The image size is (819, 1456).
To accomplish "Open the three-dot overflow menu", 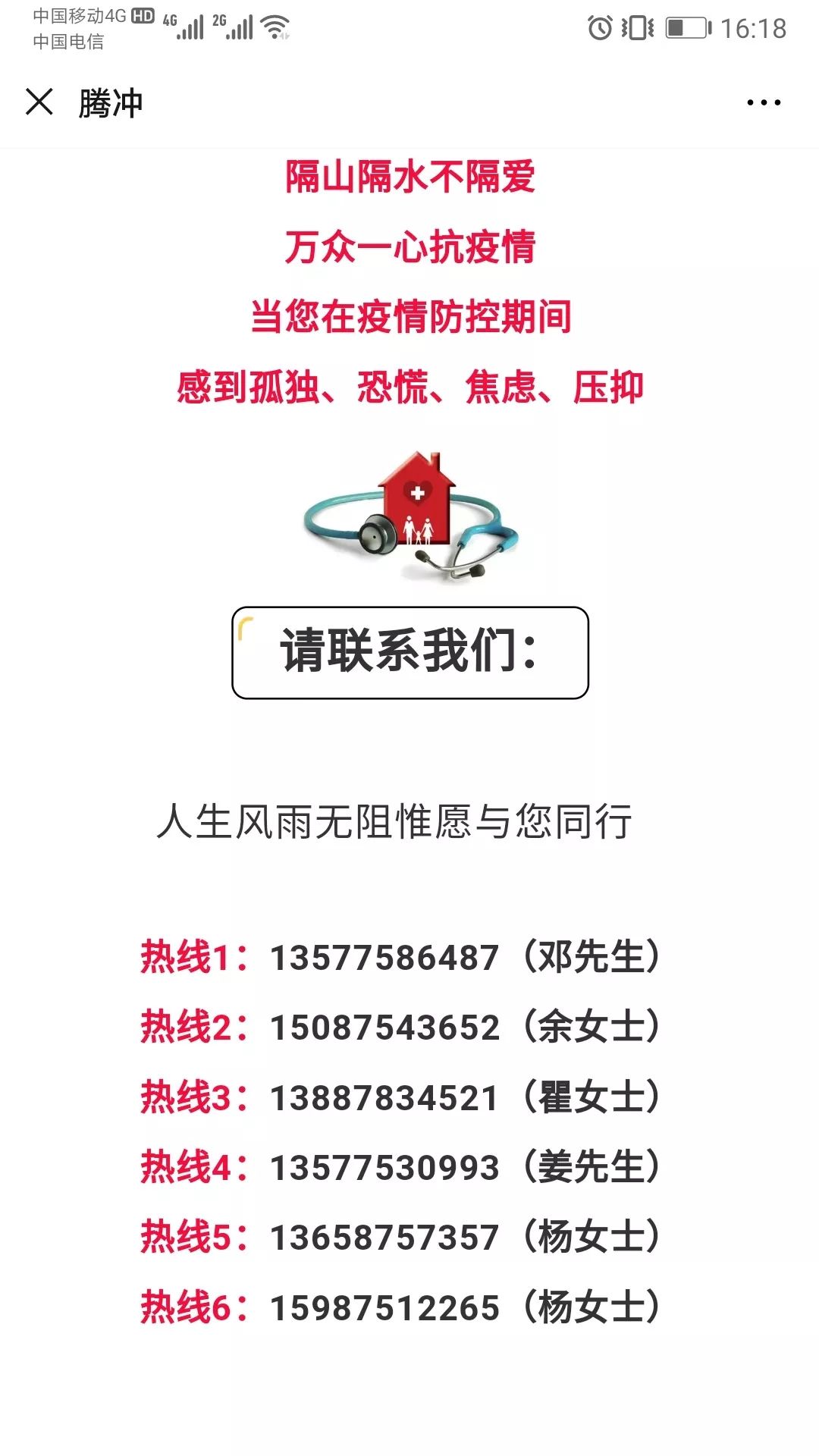I will point(763,102).
